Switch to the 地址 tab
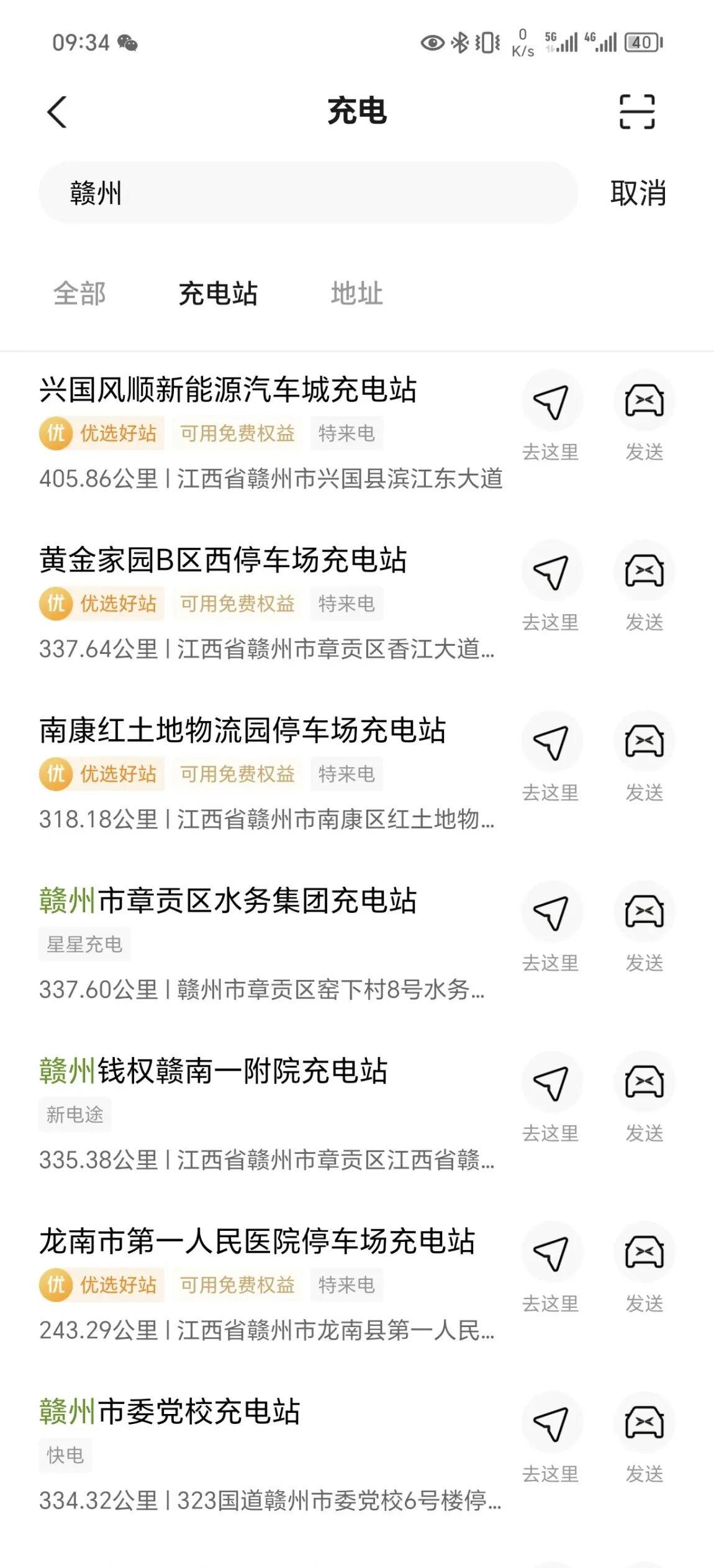 click(x=356, y=293)
